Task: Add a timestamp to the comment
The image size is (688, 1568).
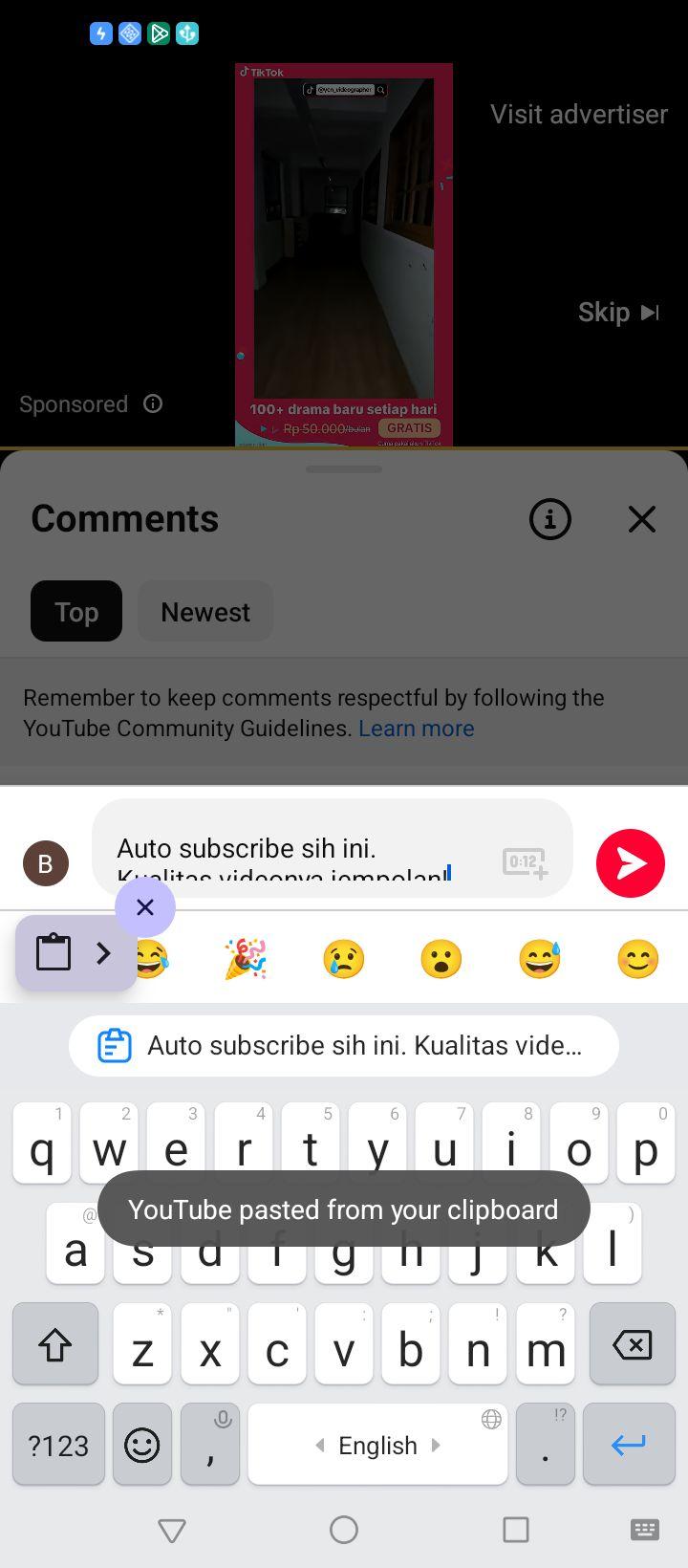Action: tap(526, 862)
